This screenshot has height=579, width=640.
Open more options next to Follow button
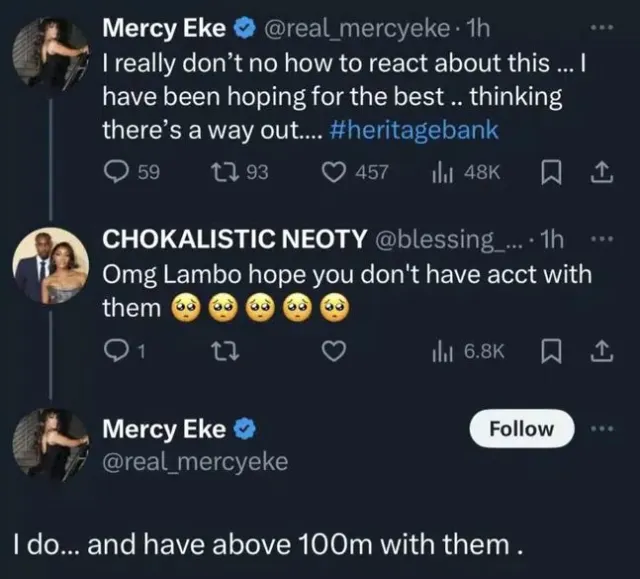tap(600, 429)
